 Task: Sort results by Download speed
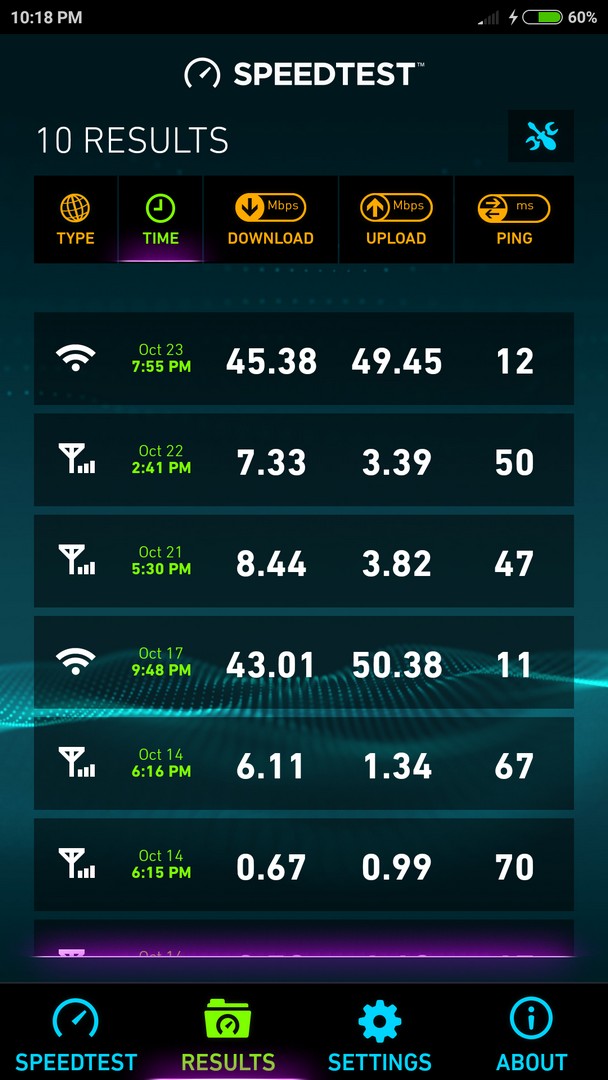click(x=270, y=220)
